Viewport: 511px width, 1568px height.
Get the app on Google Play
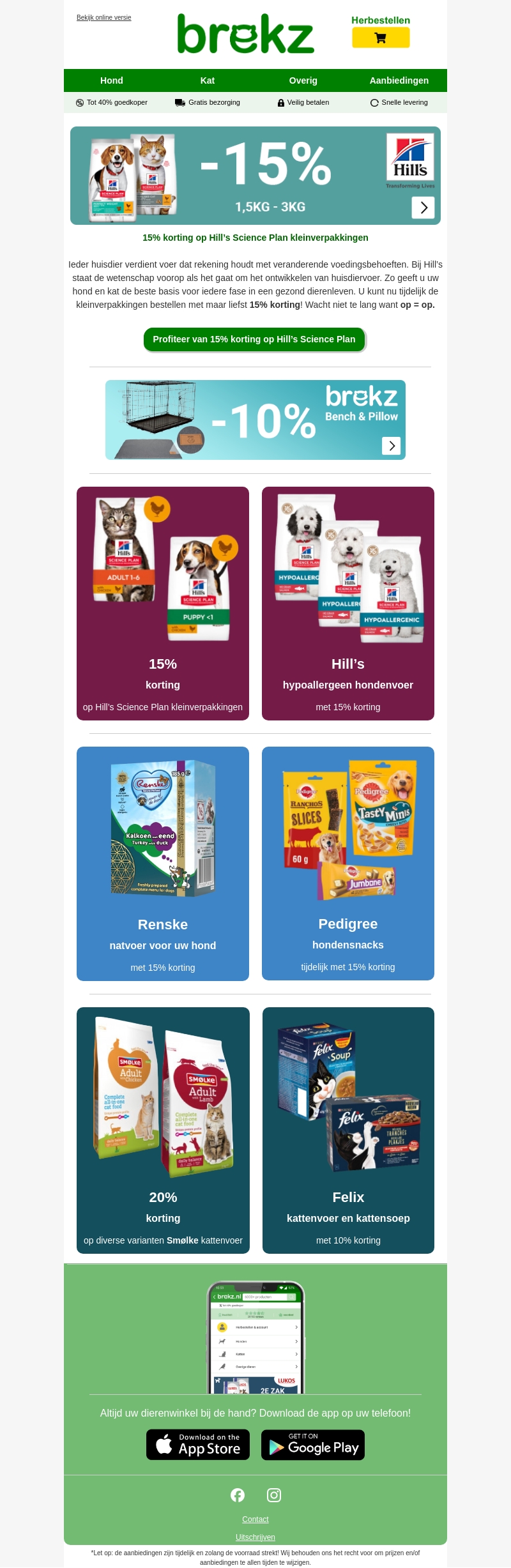point(313,1445)
